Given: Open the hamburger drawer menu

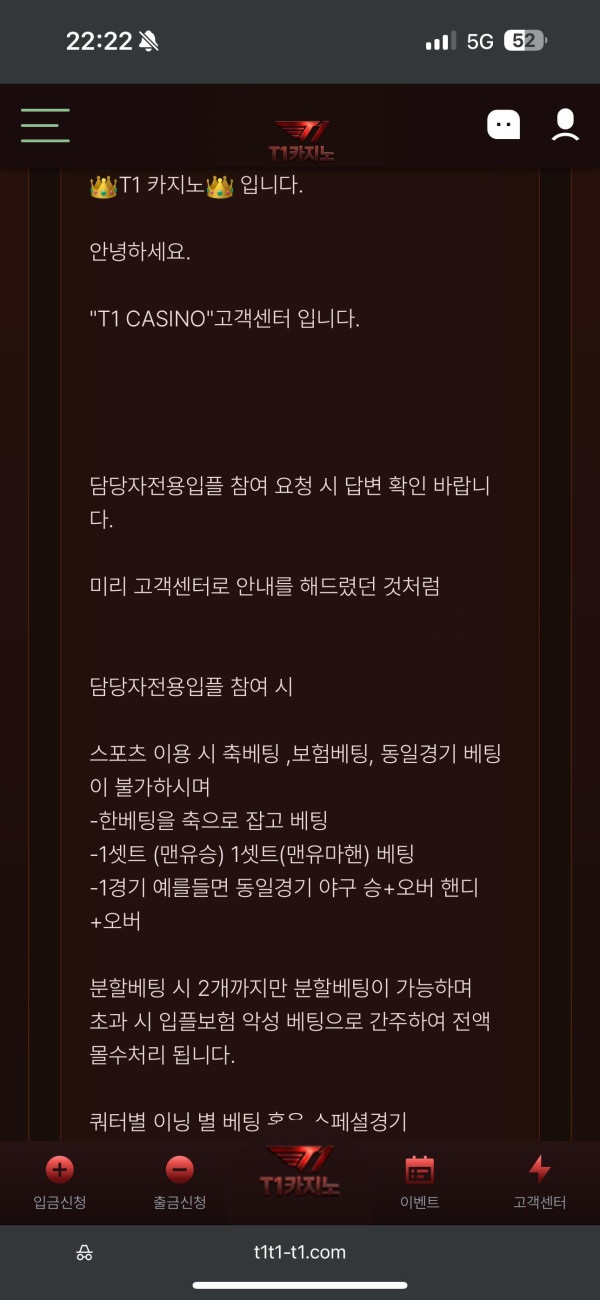Looking at the screenshot, I should tap(45, 126).
